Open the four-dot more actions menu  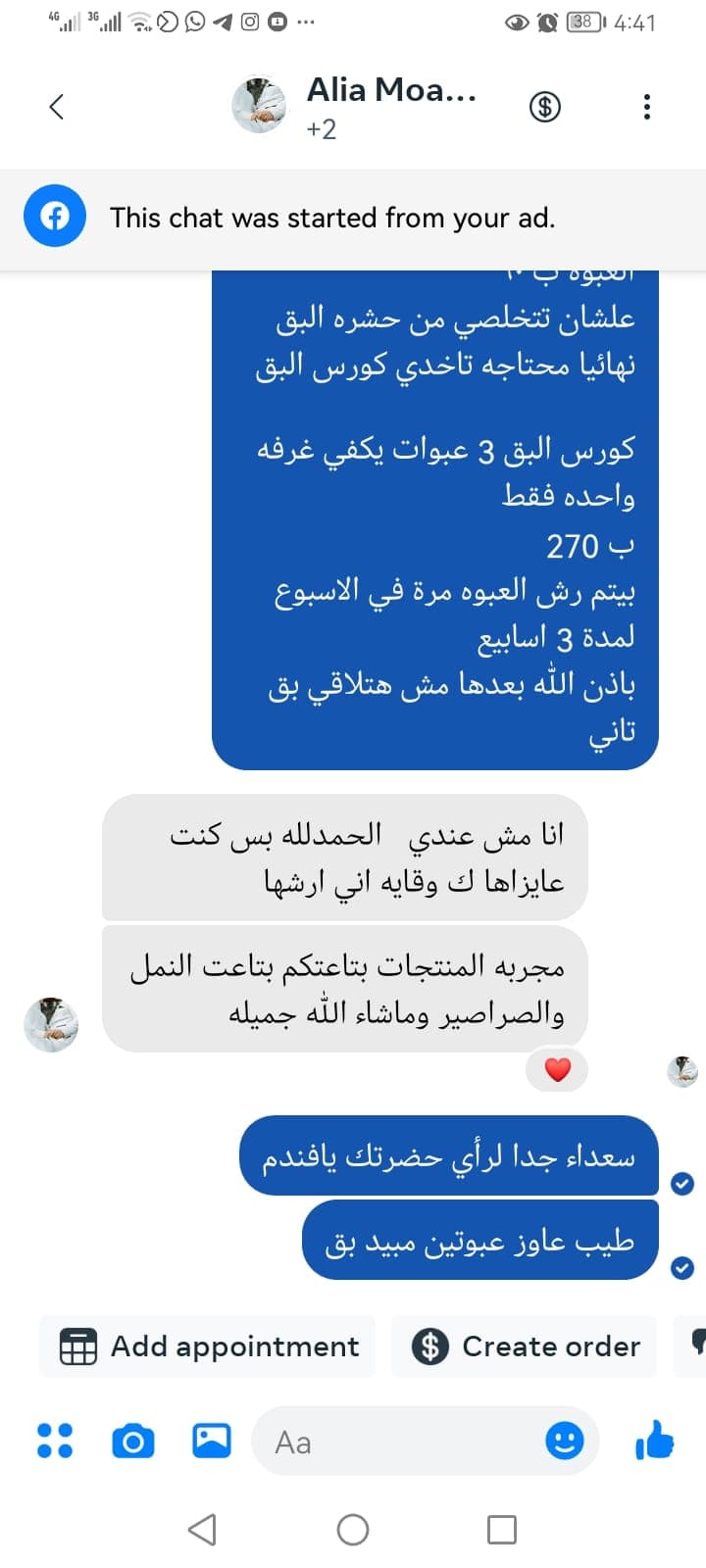[54, 1441]
